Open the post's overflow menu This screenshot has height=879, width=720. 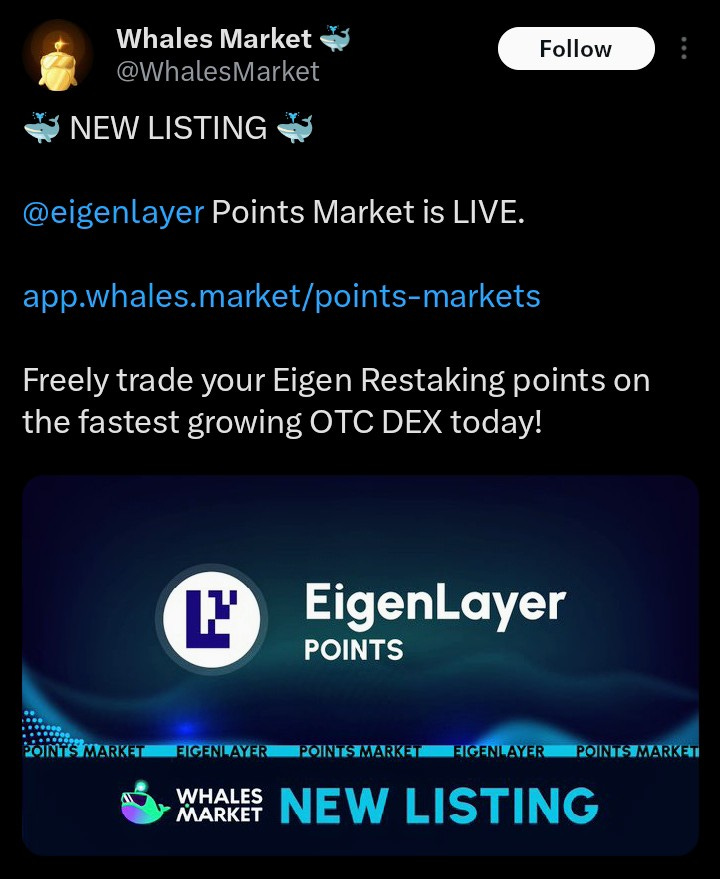click(684, 49)
